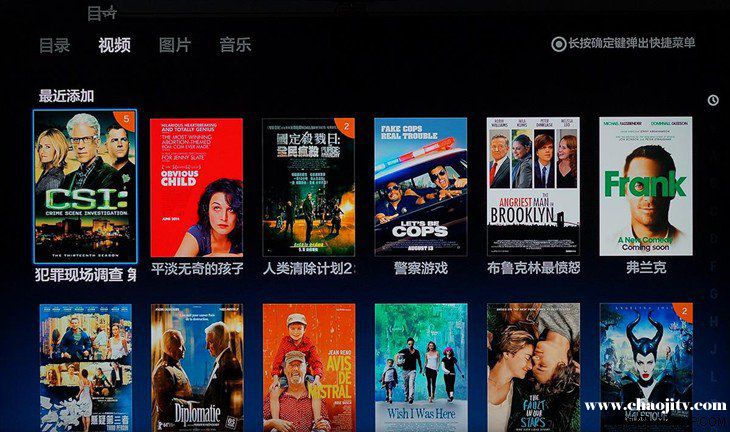Select the 视频 tab

pyautogui.click(x=114, y=45)
